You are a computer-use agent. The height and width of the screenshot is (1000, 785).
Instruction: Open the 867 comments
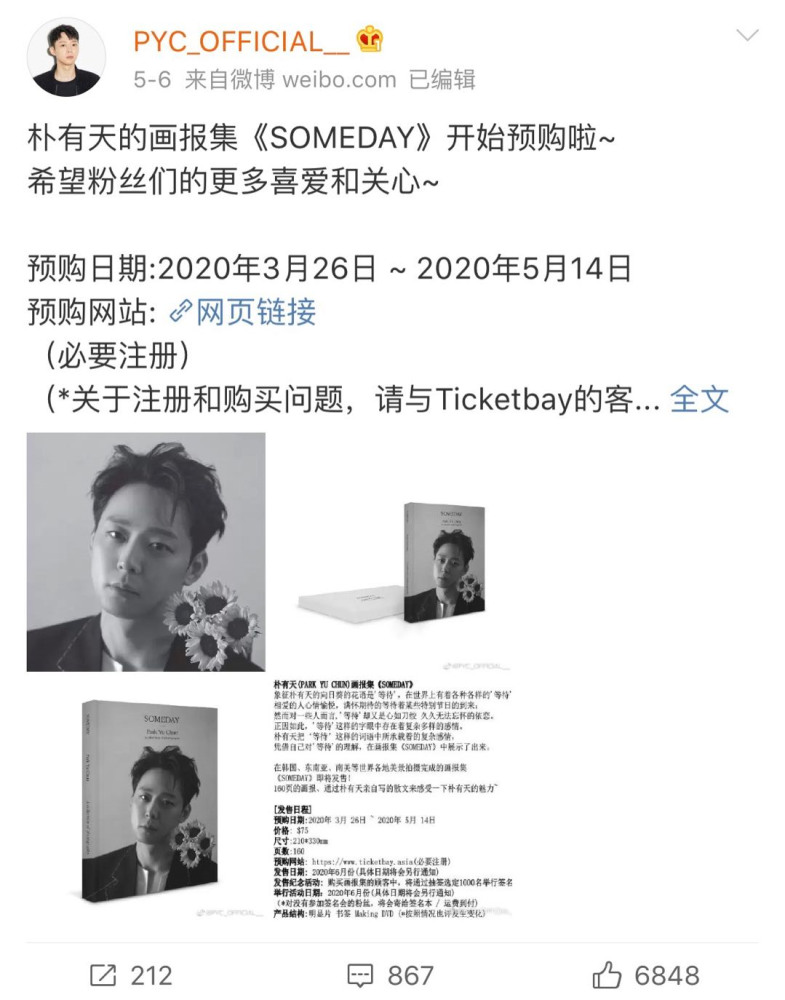pyautogui.click(x=390, y=975)
